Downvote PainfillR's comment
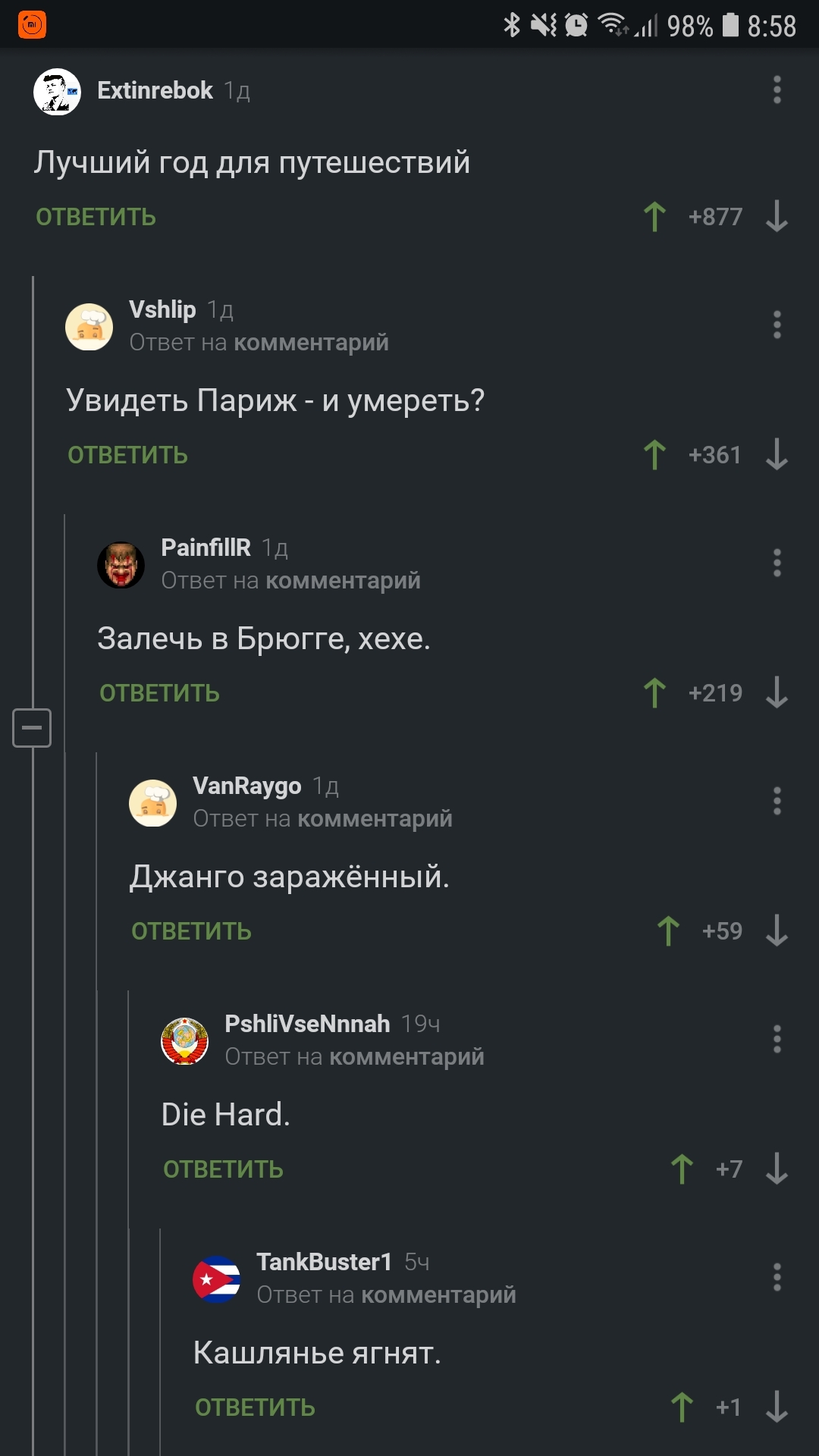Image resolution: width=819 pixels, height=1456 pixels. tap(777, 693)
